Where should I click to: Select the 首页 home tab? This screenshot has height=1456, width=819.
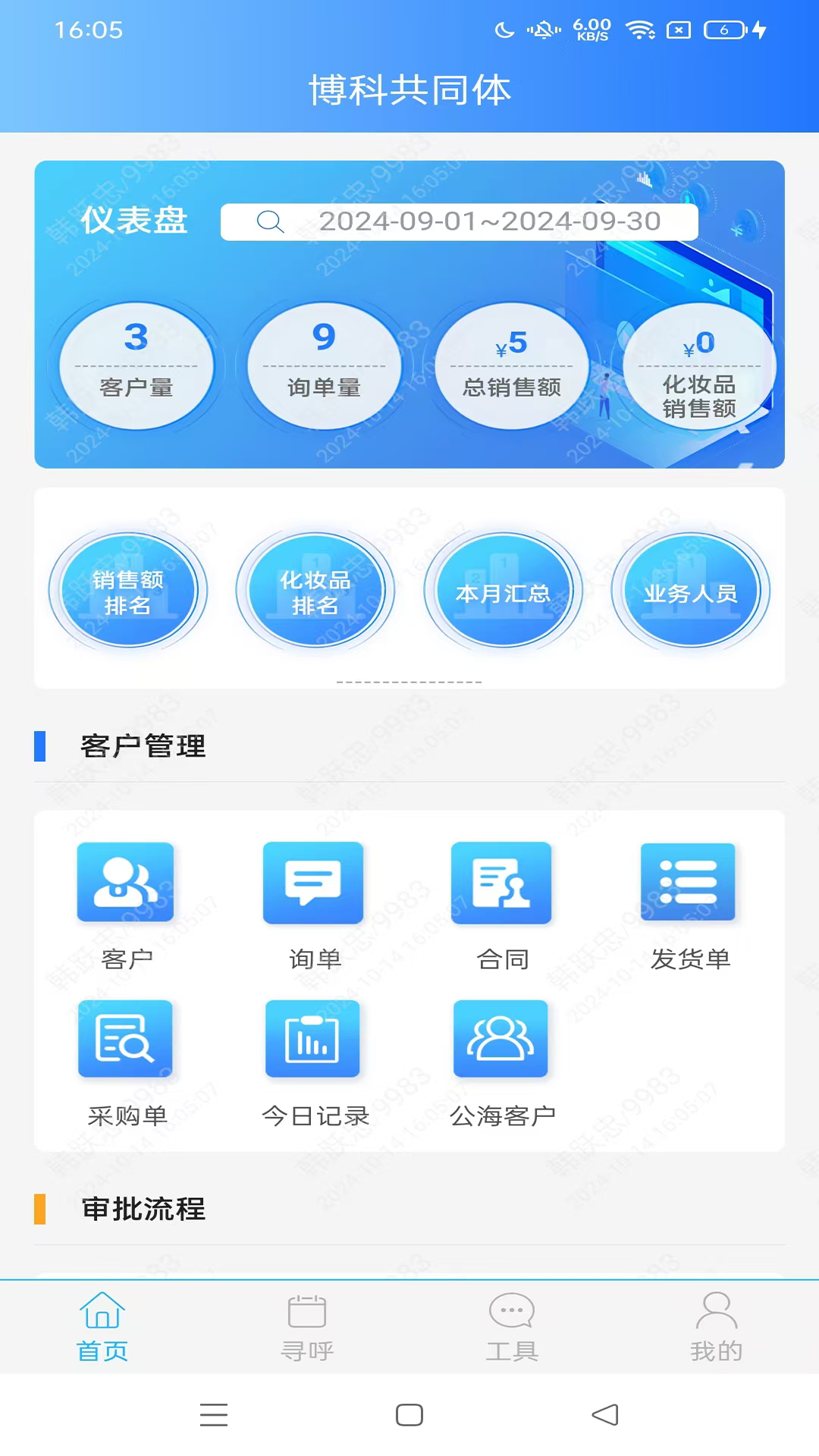tap(102, 1327)
